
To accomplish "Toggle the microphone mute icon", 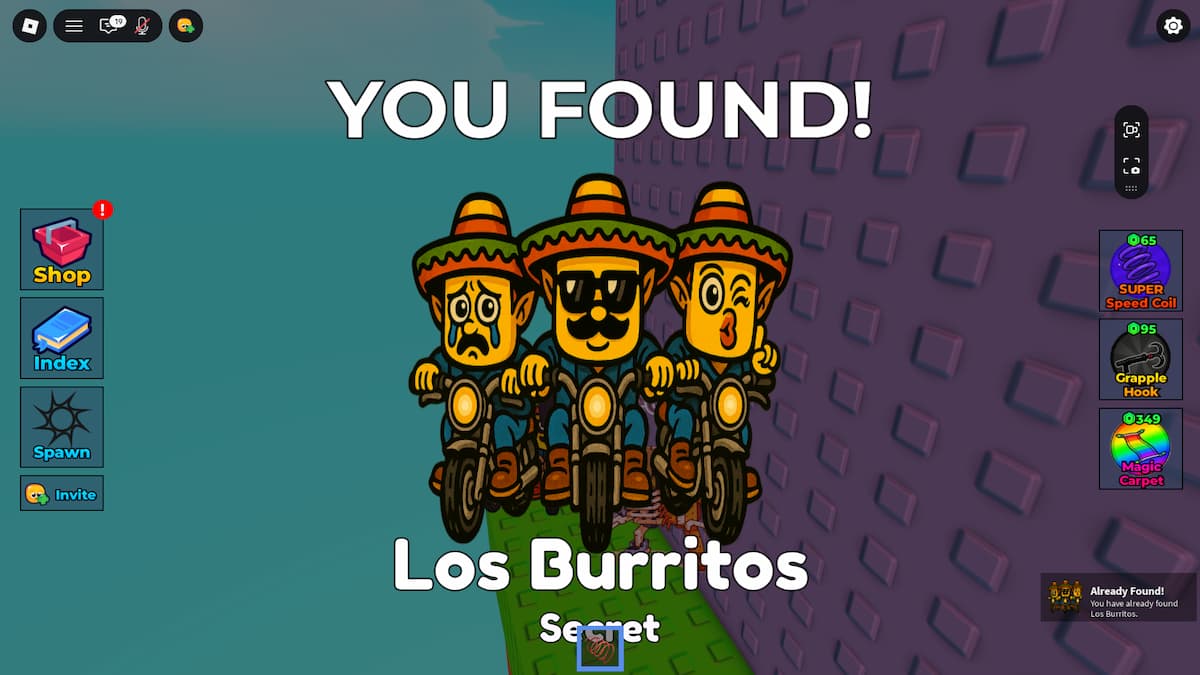I will click(142, 26).
